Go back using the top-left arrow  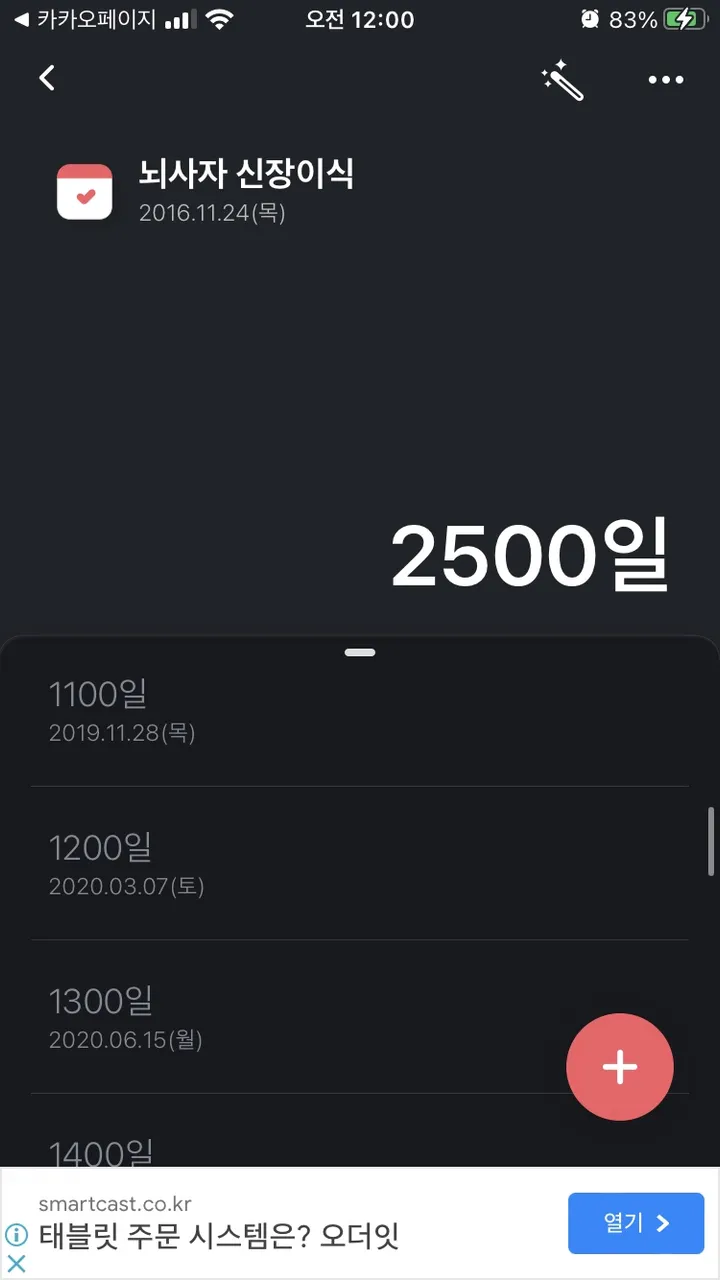(x=47, y=78)
